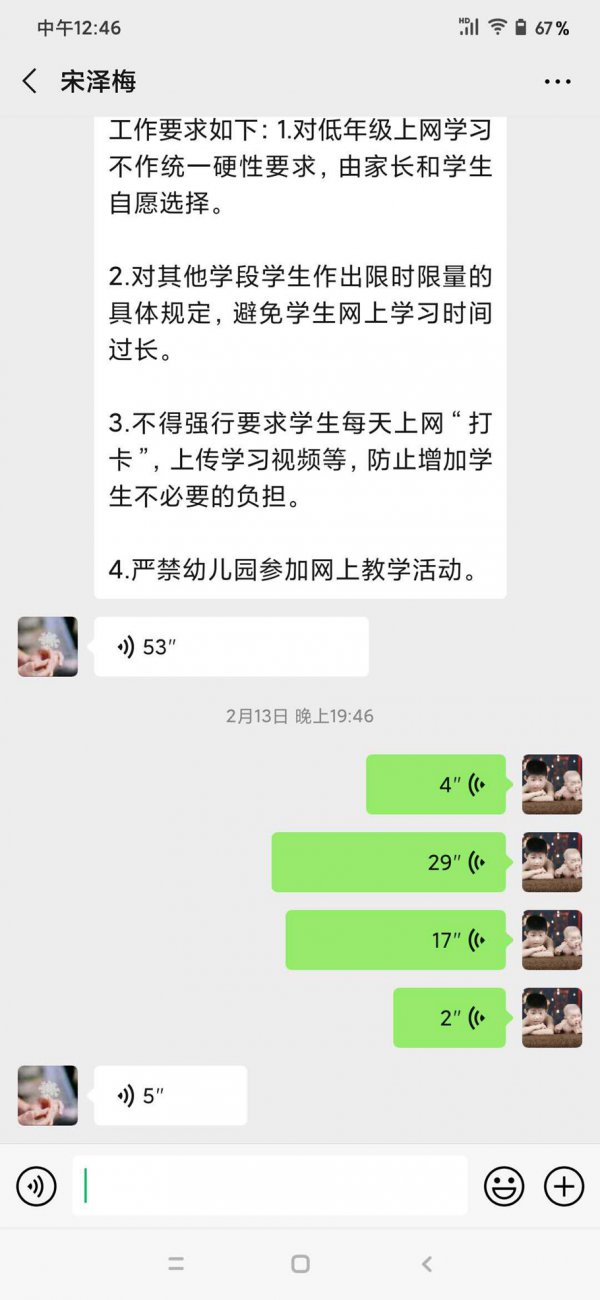Open the recent apps view
Screen dimensions: 600x1300
(x=176, y=1264)
